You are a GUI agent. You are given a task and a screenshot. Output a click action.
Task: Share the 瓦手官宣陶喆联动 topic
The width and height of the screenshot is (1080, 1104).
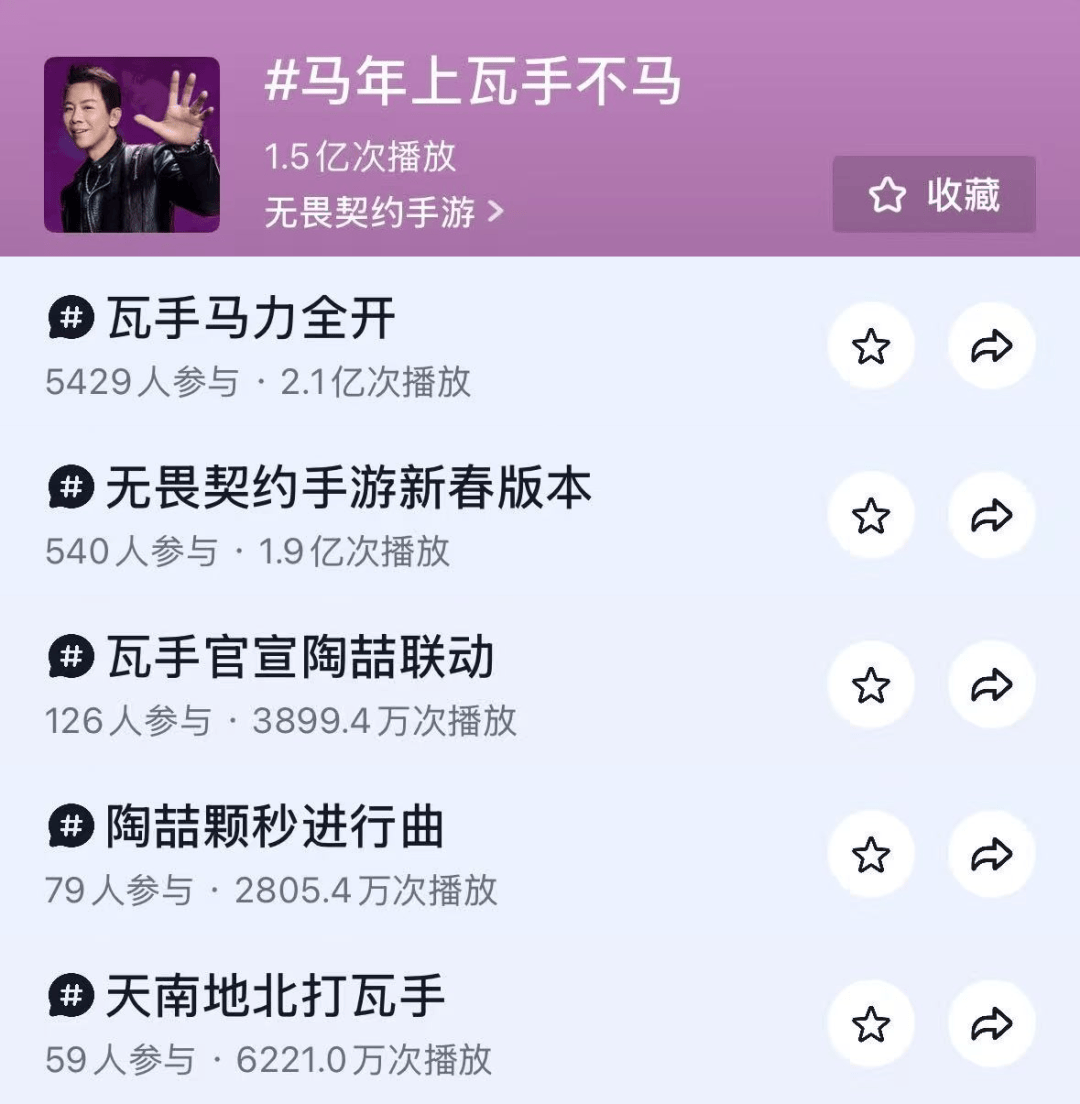click(991, 685)
